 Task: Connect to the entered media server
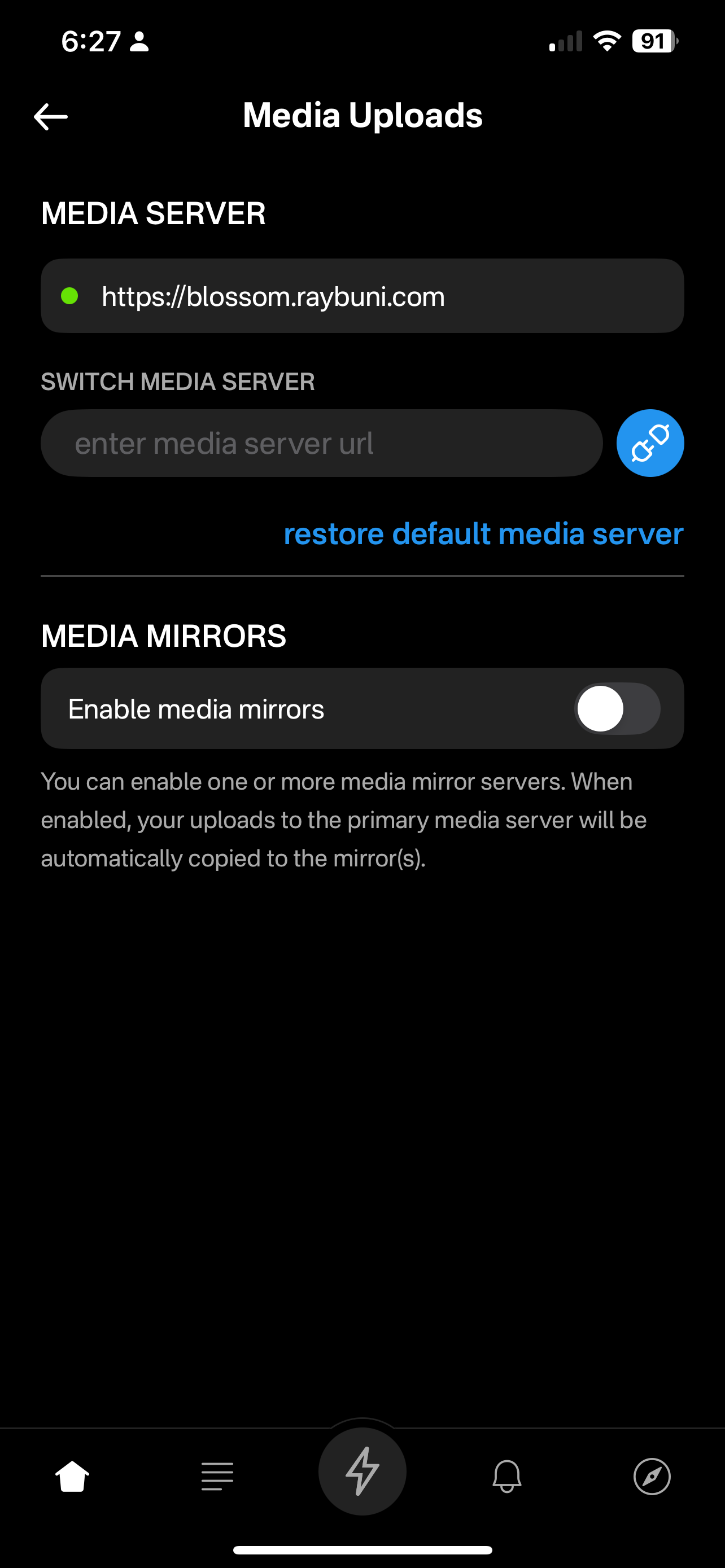649,443
